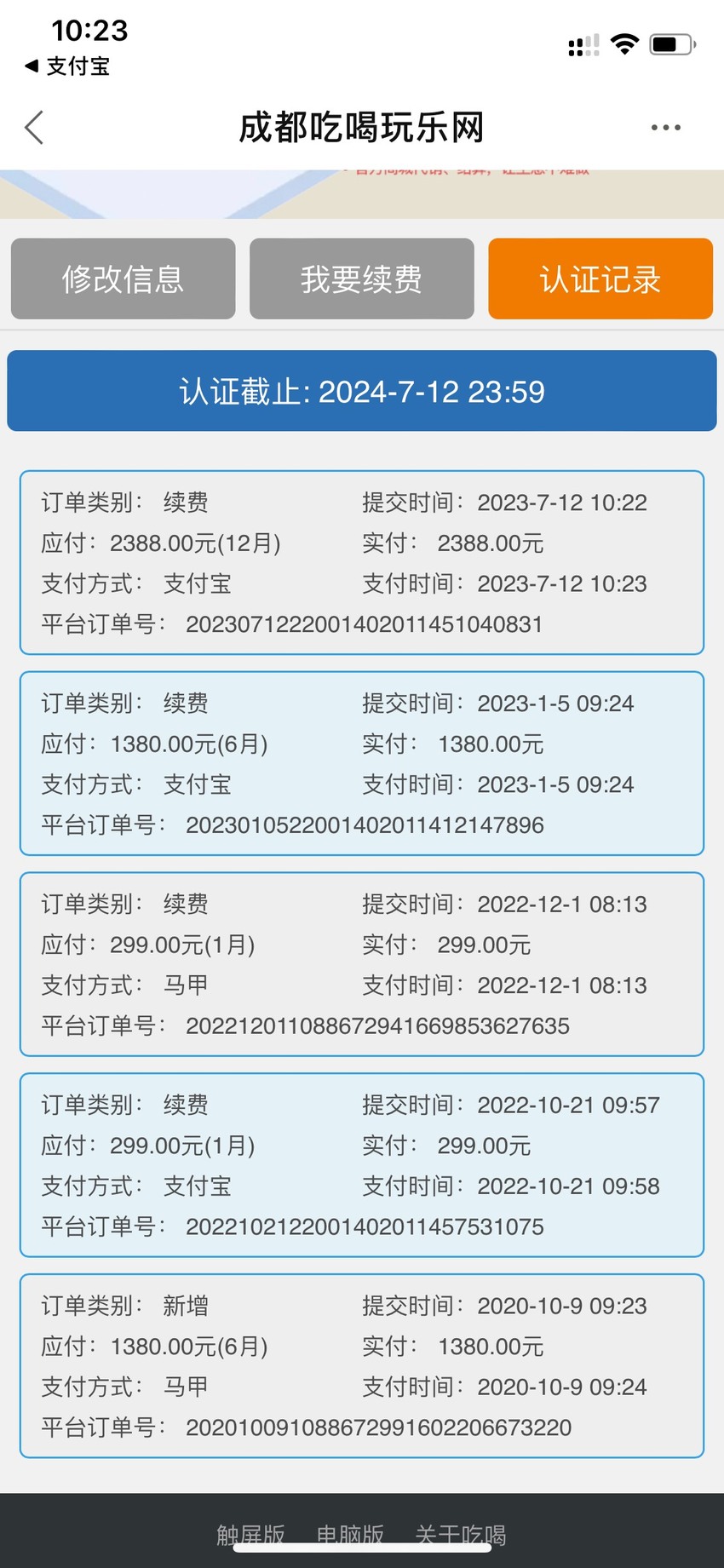724x1568 pixels.
Task: Tap the 修改信息 button
Action: point(123,279)
